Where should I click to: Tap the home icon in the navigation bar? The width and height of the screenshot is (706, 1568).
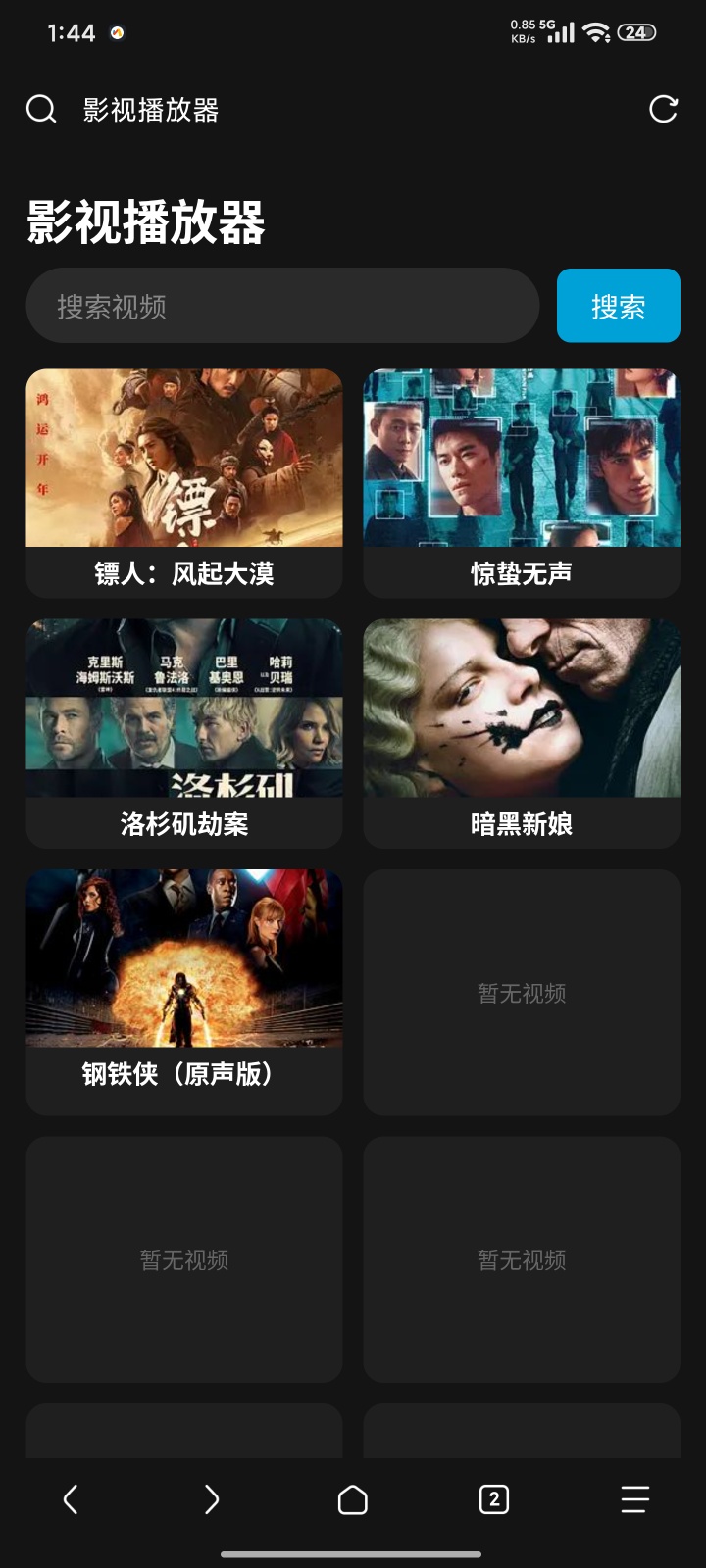point(353,1499)
